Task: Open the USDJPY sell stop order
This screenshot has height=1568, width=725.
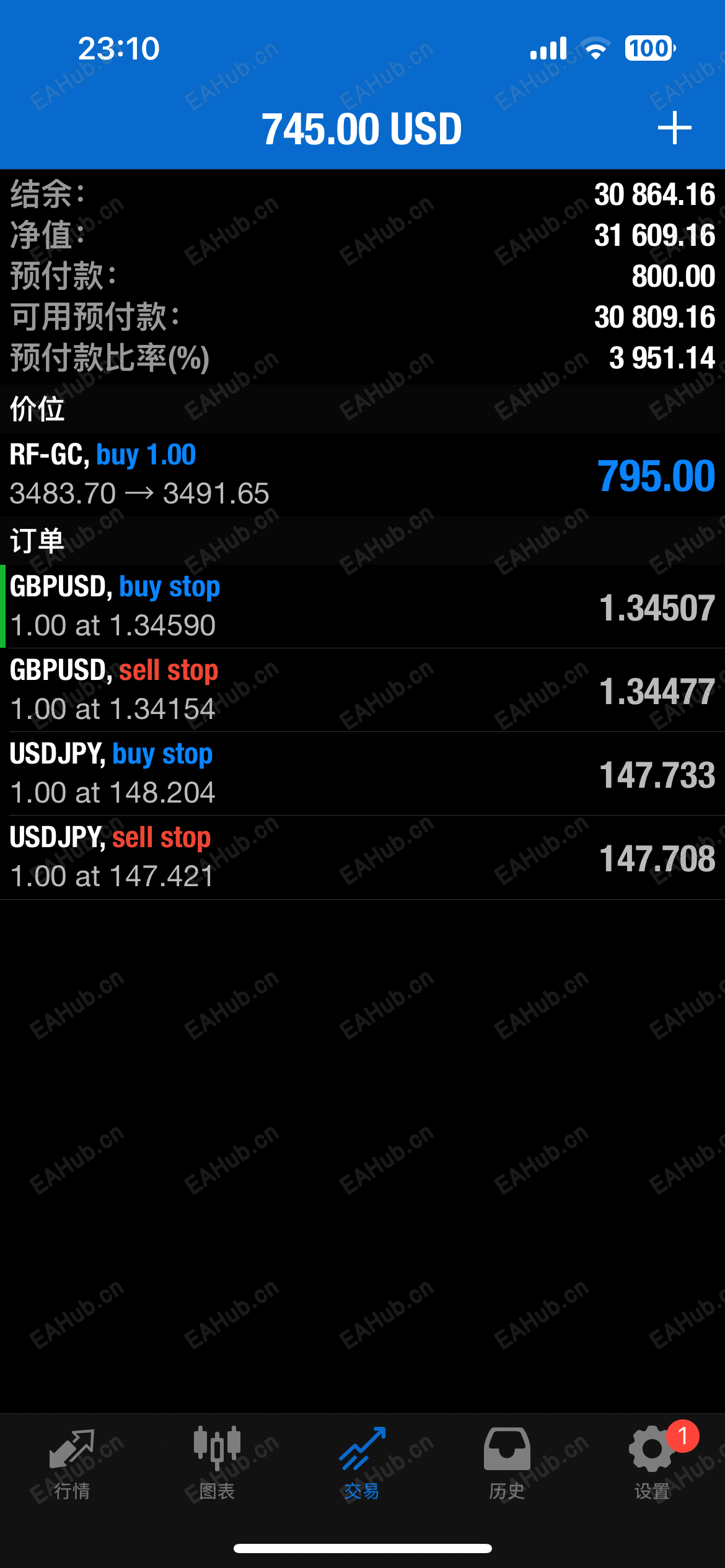Action: point(362,857)
